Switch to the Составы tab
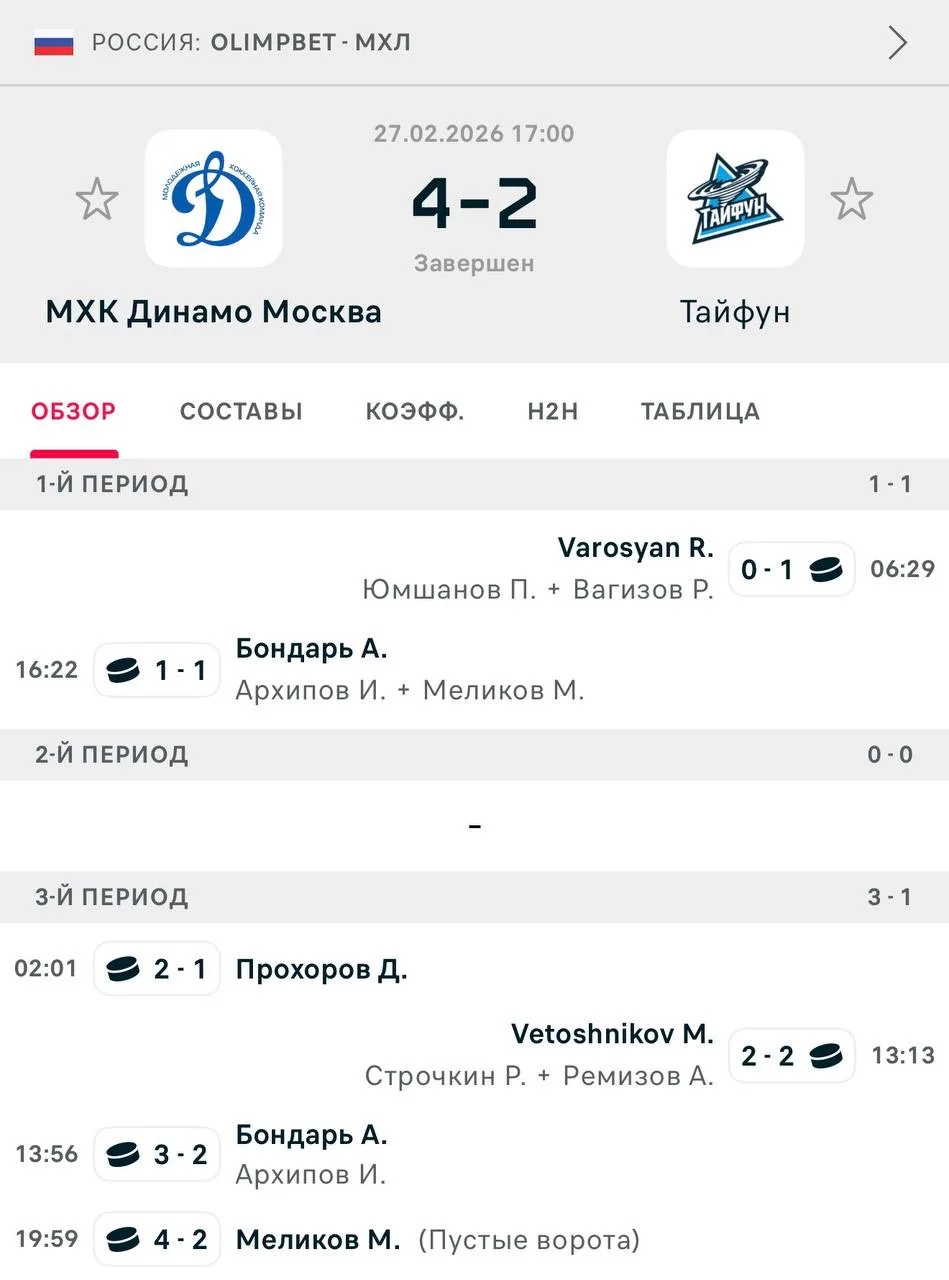949x1280 pixels. [x=241, y=412]
